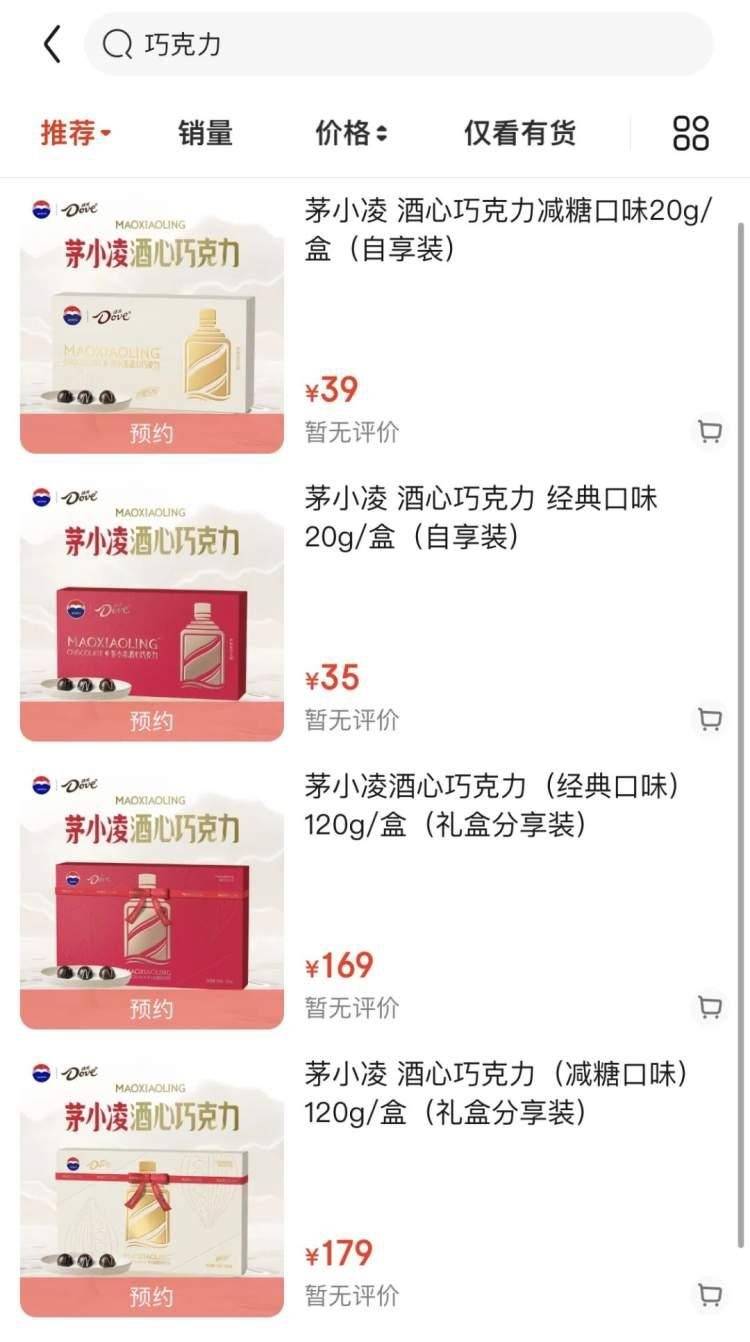Sort results by 销量
This screenshot has height=1342, width=750.
click(206, 133)
